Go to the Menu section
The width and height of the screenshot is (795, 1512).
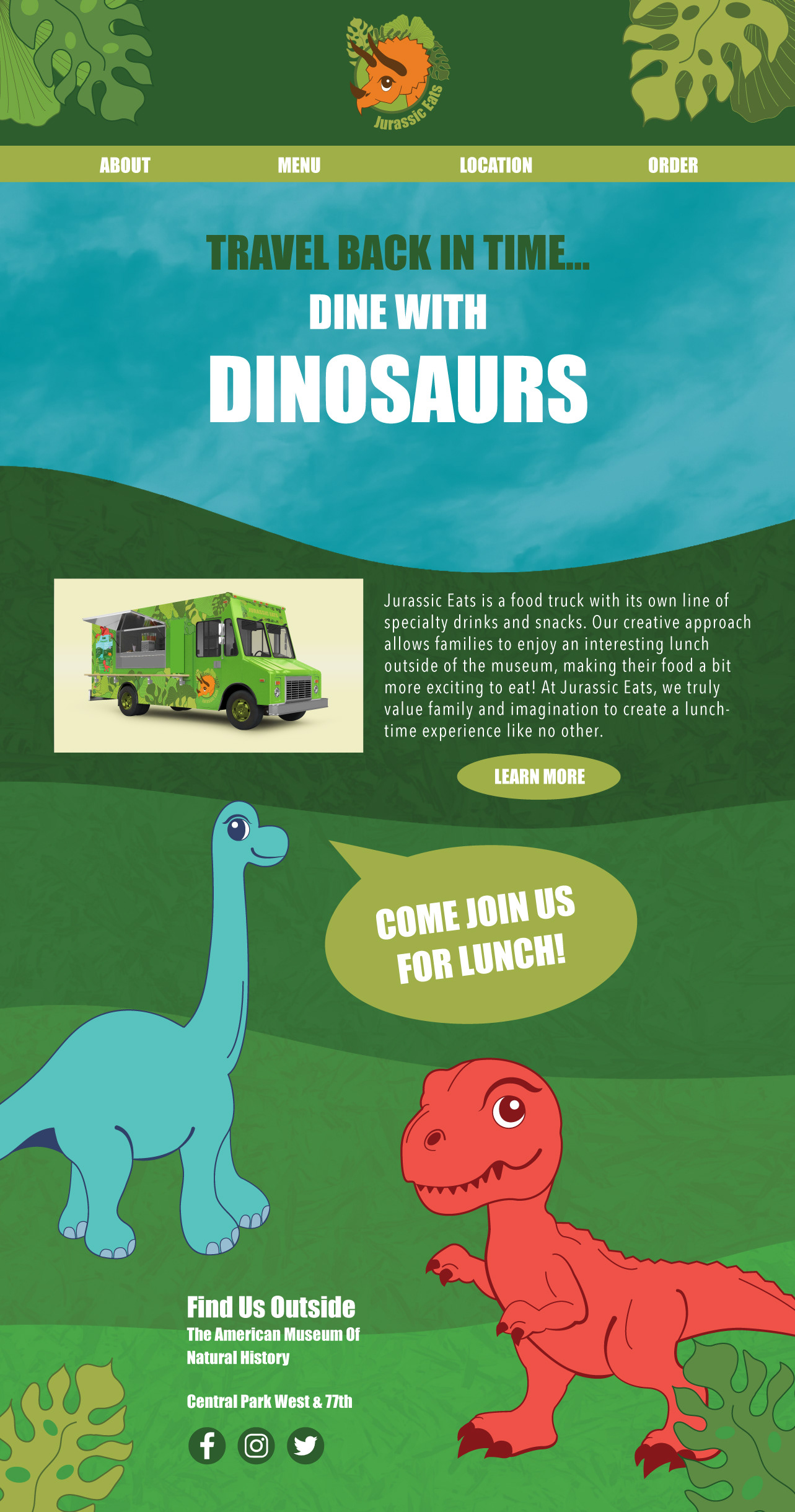click(x=299, y=165)
